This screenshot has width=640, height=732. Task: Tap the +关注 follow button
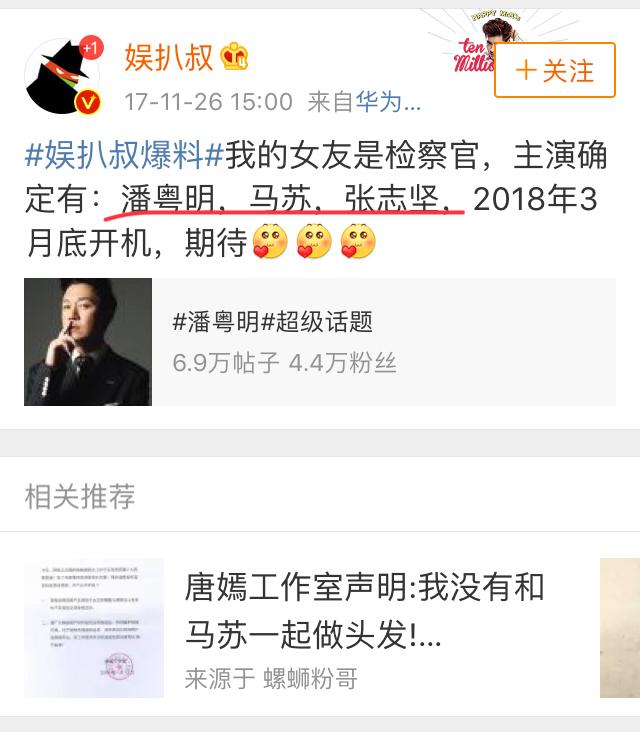[x=554, y=70]
